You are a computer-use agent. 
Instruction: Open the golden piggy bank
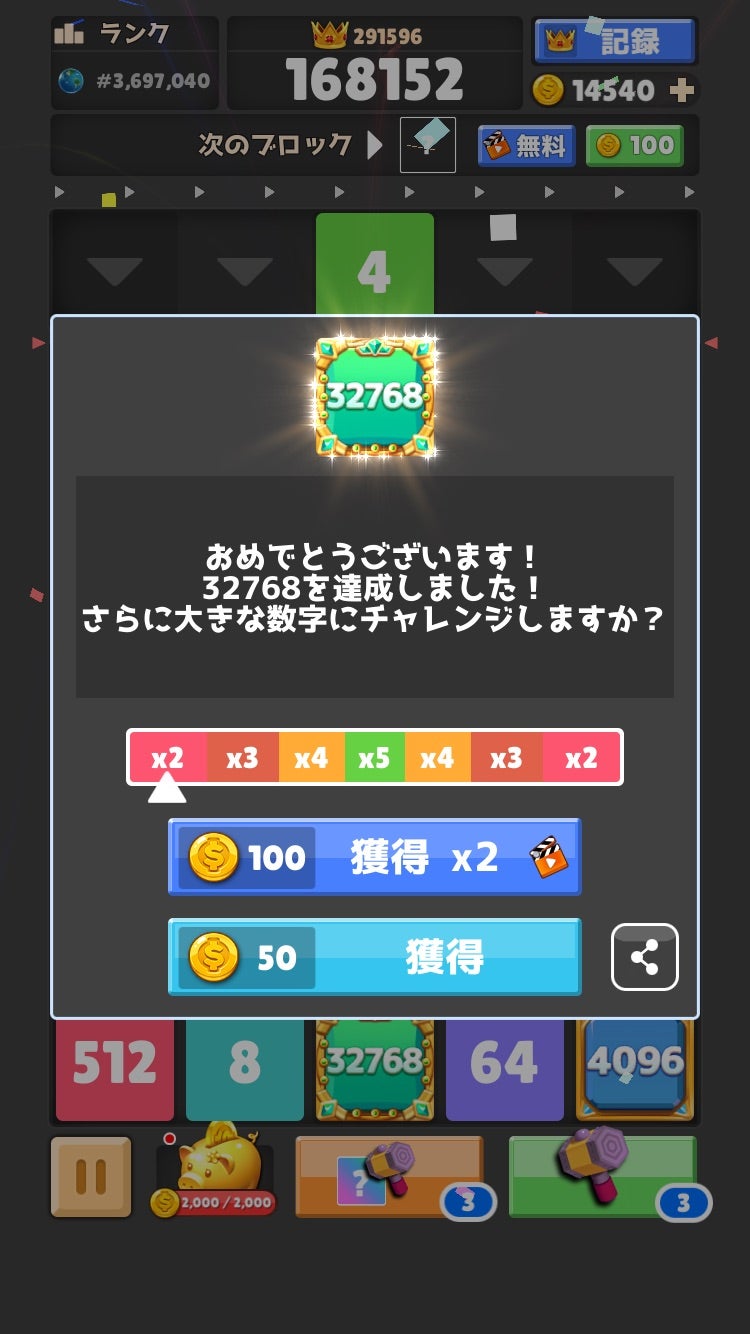[x=214, y=1172]
